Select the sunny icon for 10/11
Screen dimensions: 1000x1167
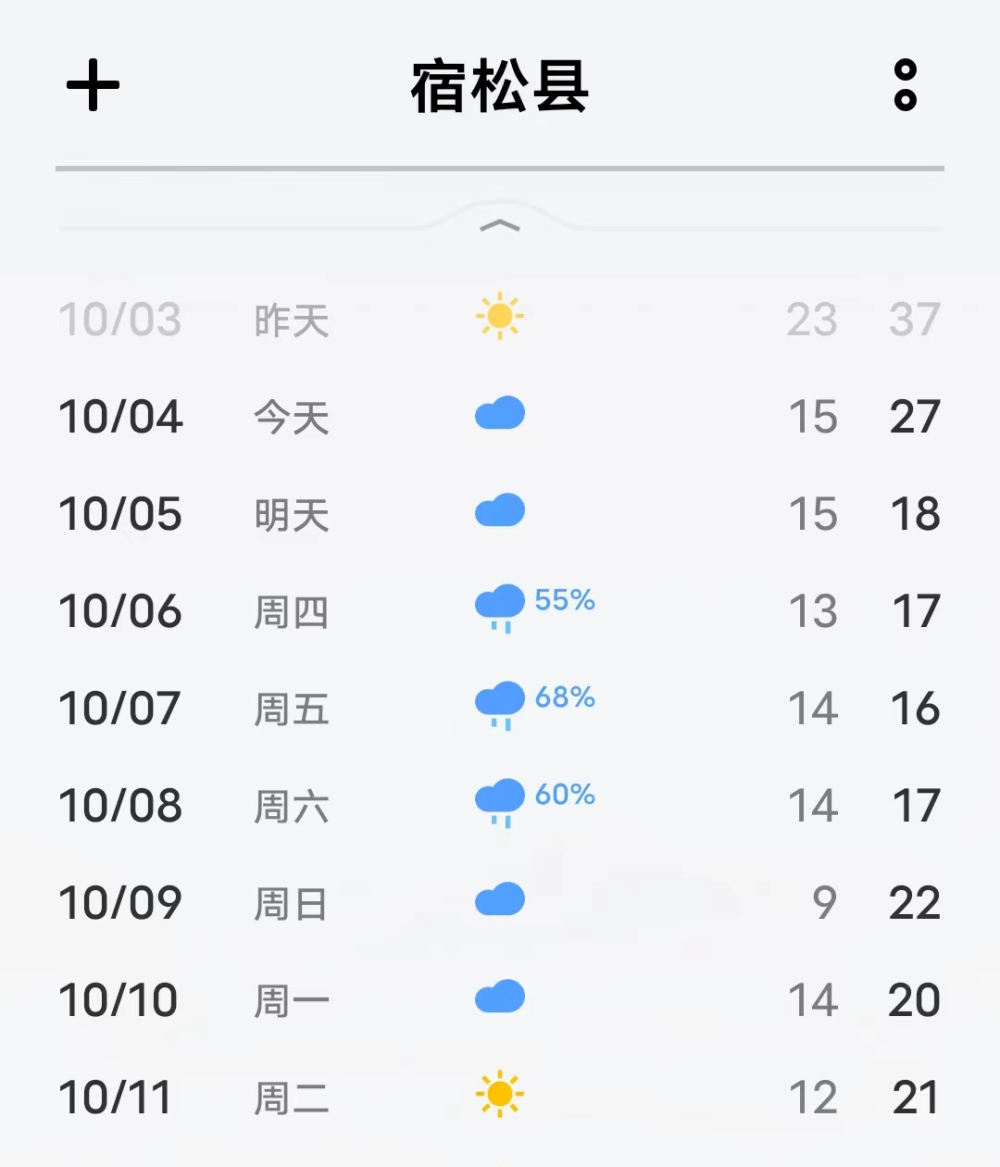(x=500, y=1094)
